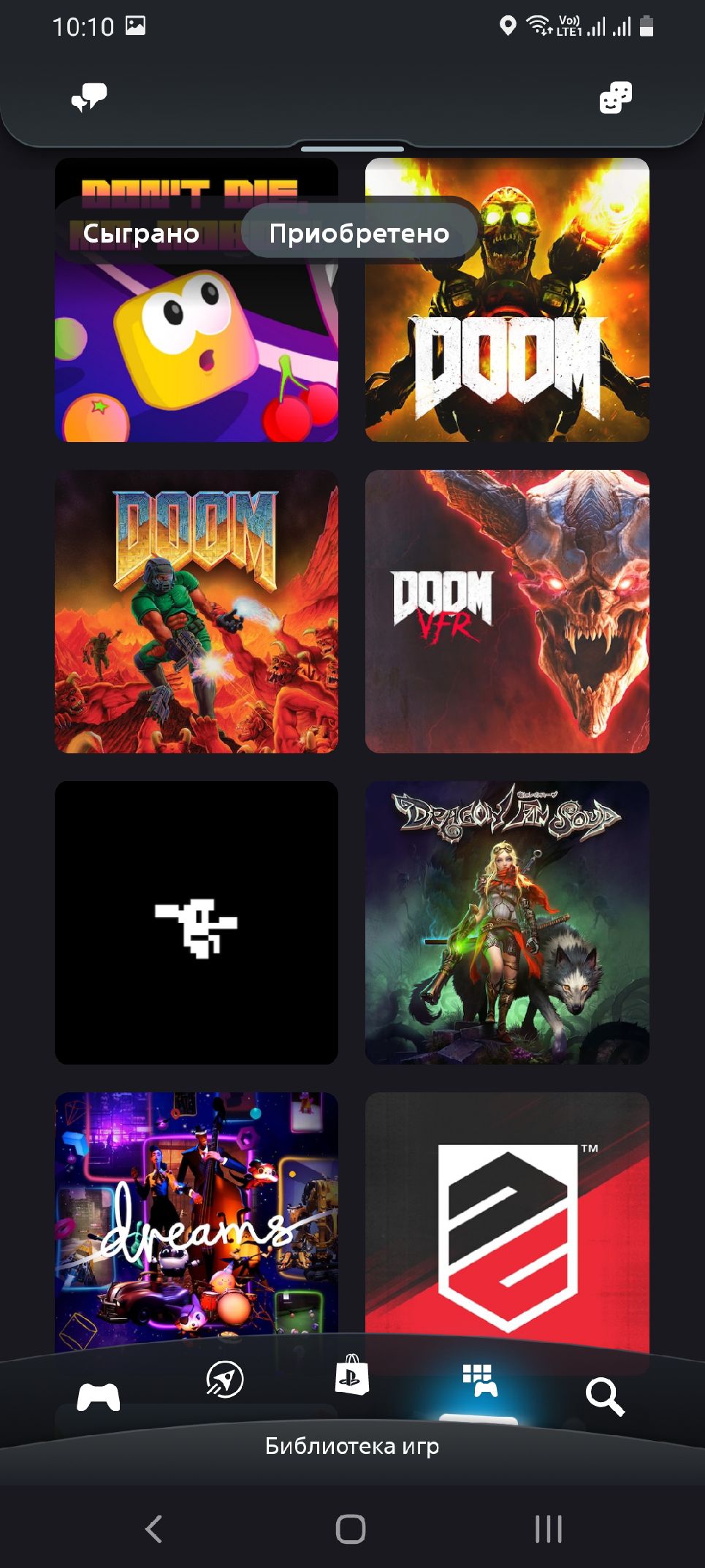Open the classic DOOM game tile

(197, 611)
